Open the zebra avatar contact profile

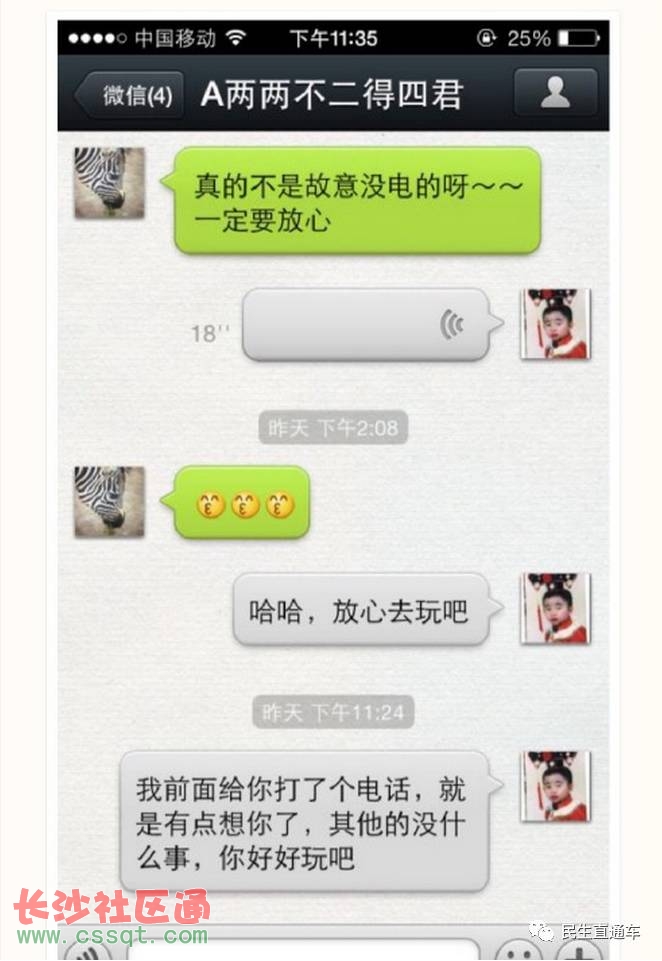(x=109, y=184)
